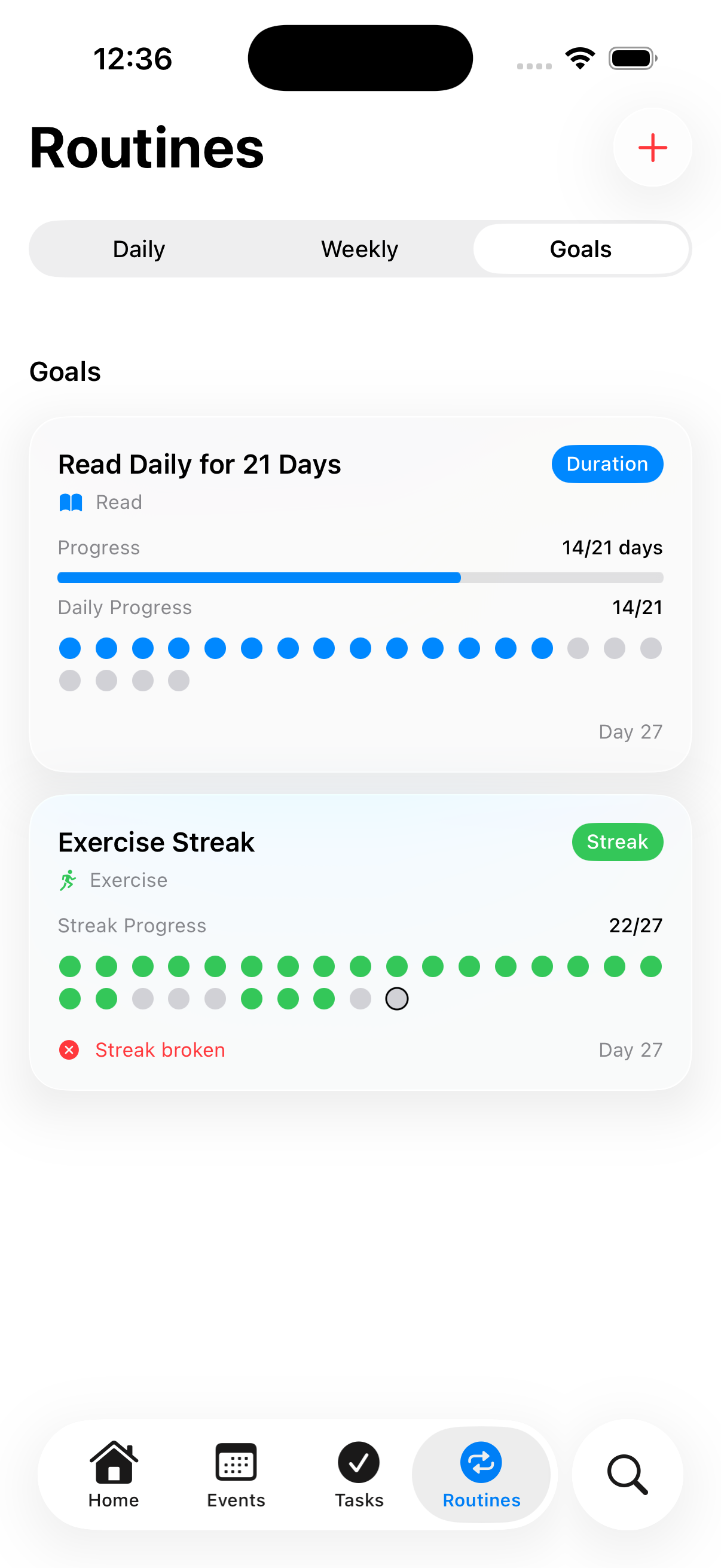Viewport: 721px width, 1568px height.
Task: Open search with the magnifying glass
Action: tap(627, 1474)
